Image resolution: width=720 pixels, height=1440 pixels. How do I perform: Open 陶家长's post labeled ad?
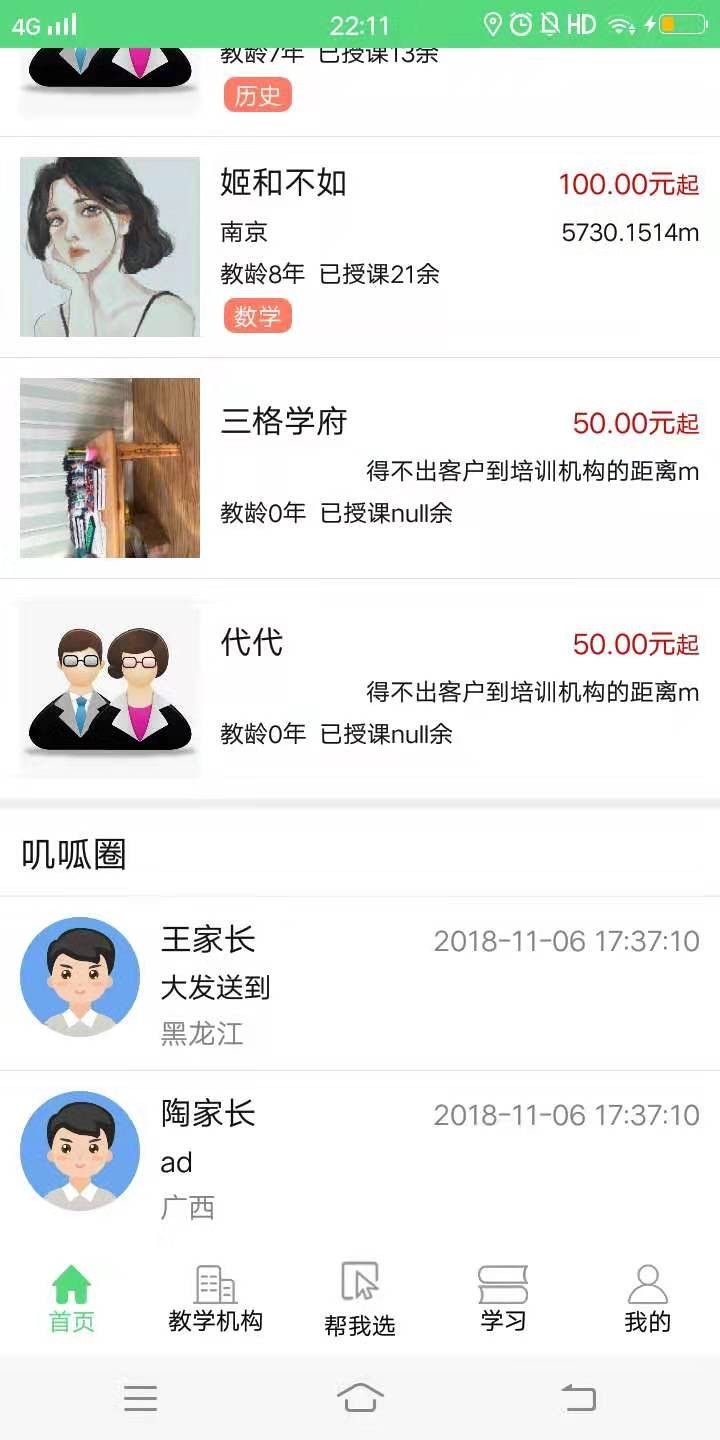[174, 1162]
